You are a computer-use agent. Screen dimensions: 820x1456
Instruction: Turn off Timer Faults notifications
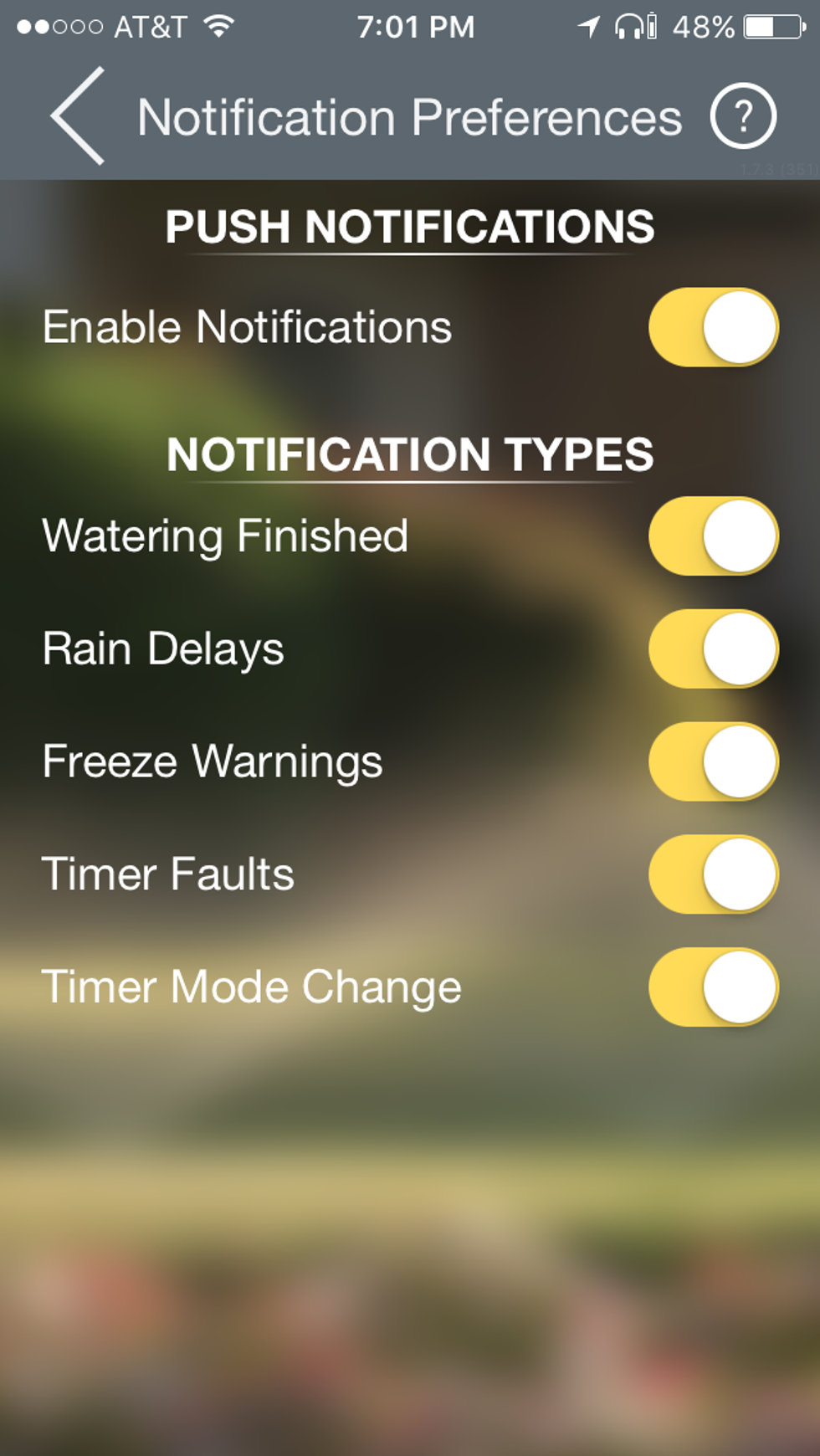[711, 874]
